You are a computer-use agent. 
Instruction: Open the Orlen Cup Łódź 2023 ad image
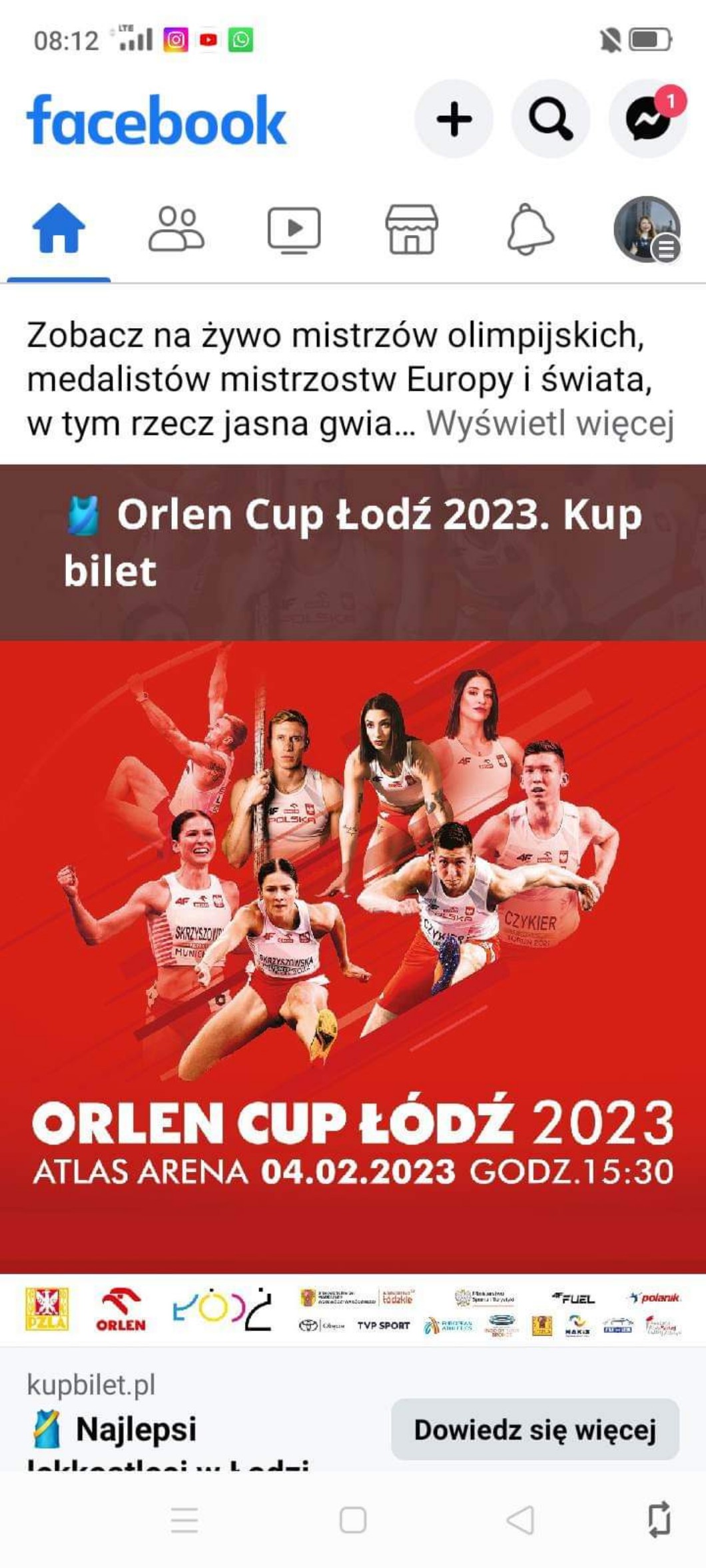(x=353, y=932)
